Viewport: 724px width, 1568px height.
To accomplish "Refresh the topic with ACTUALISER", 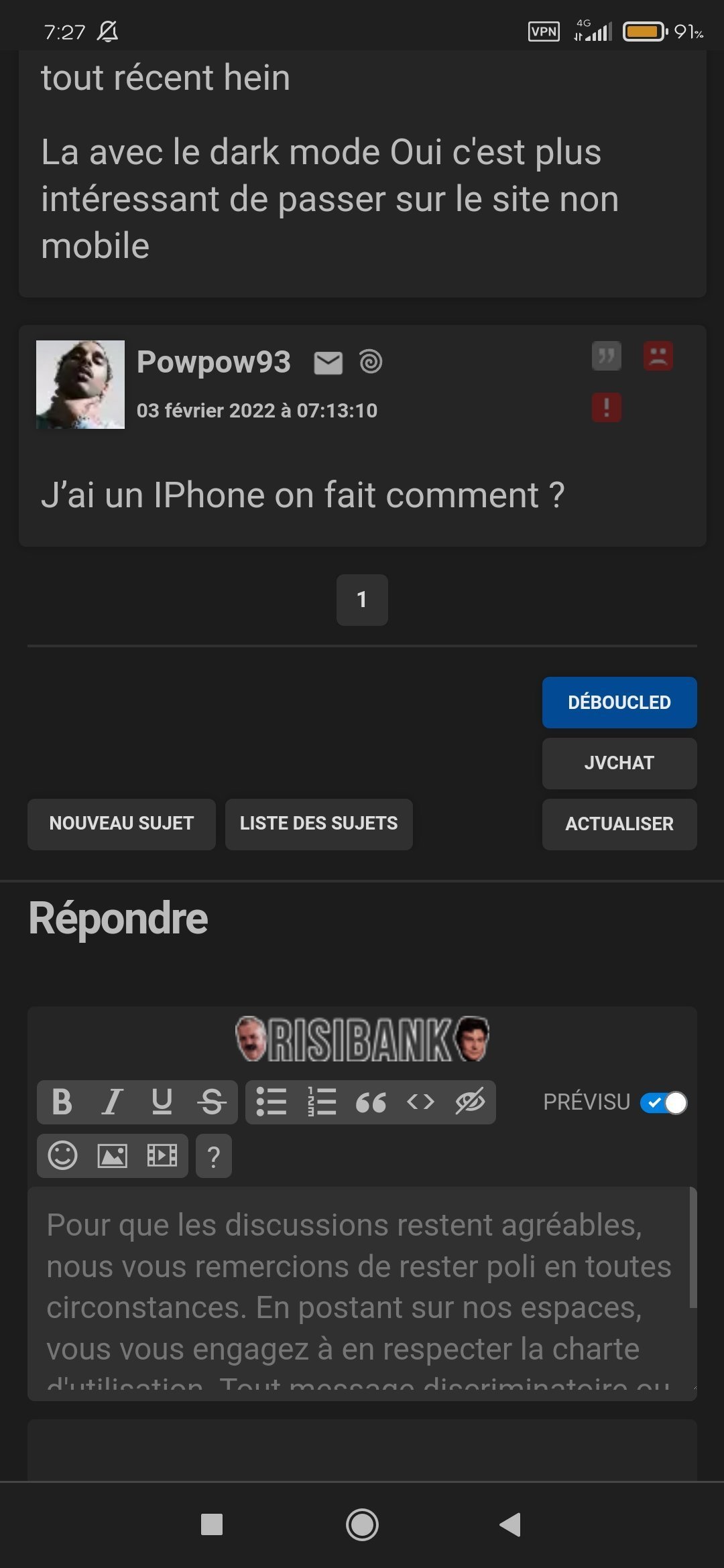I will pos(619,824).
